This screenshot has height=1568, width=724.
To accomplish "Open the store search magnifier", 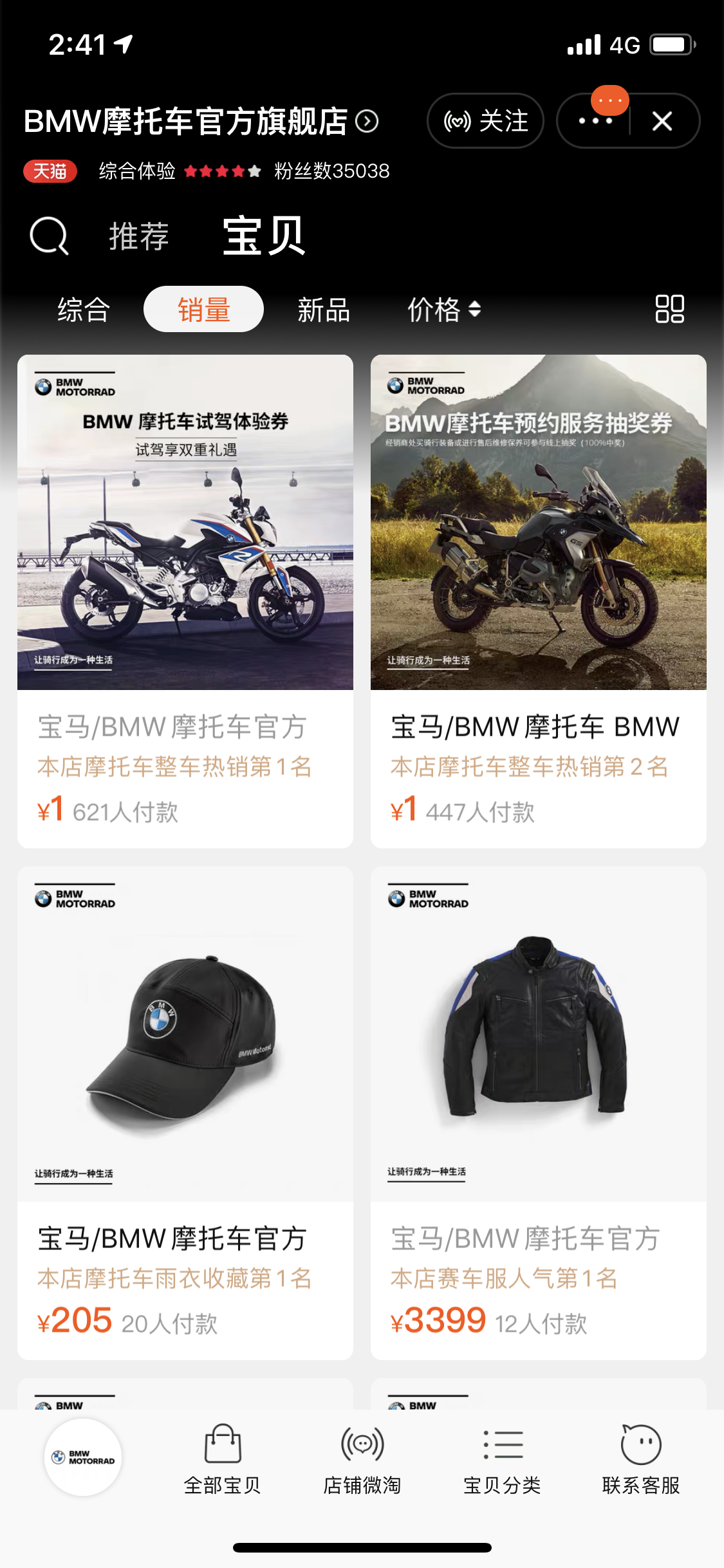I will click(x=49, y=236).
